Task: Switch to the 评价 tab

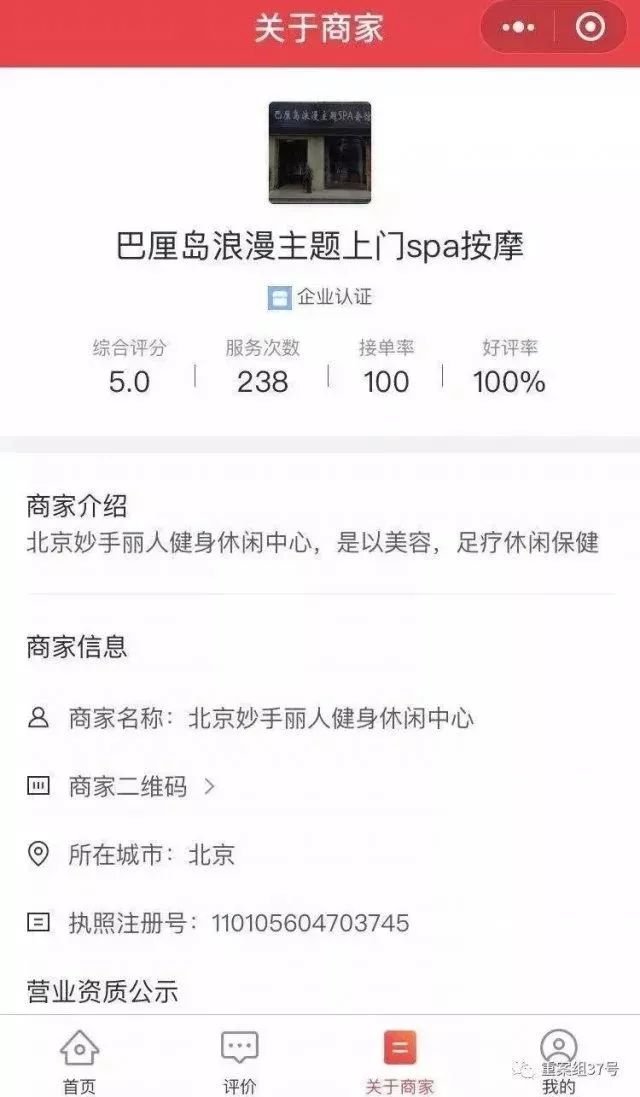Action: 239,1060
